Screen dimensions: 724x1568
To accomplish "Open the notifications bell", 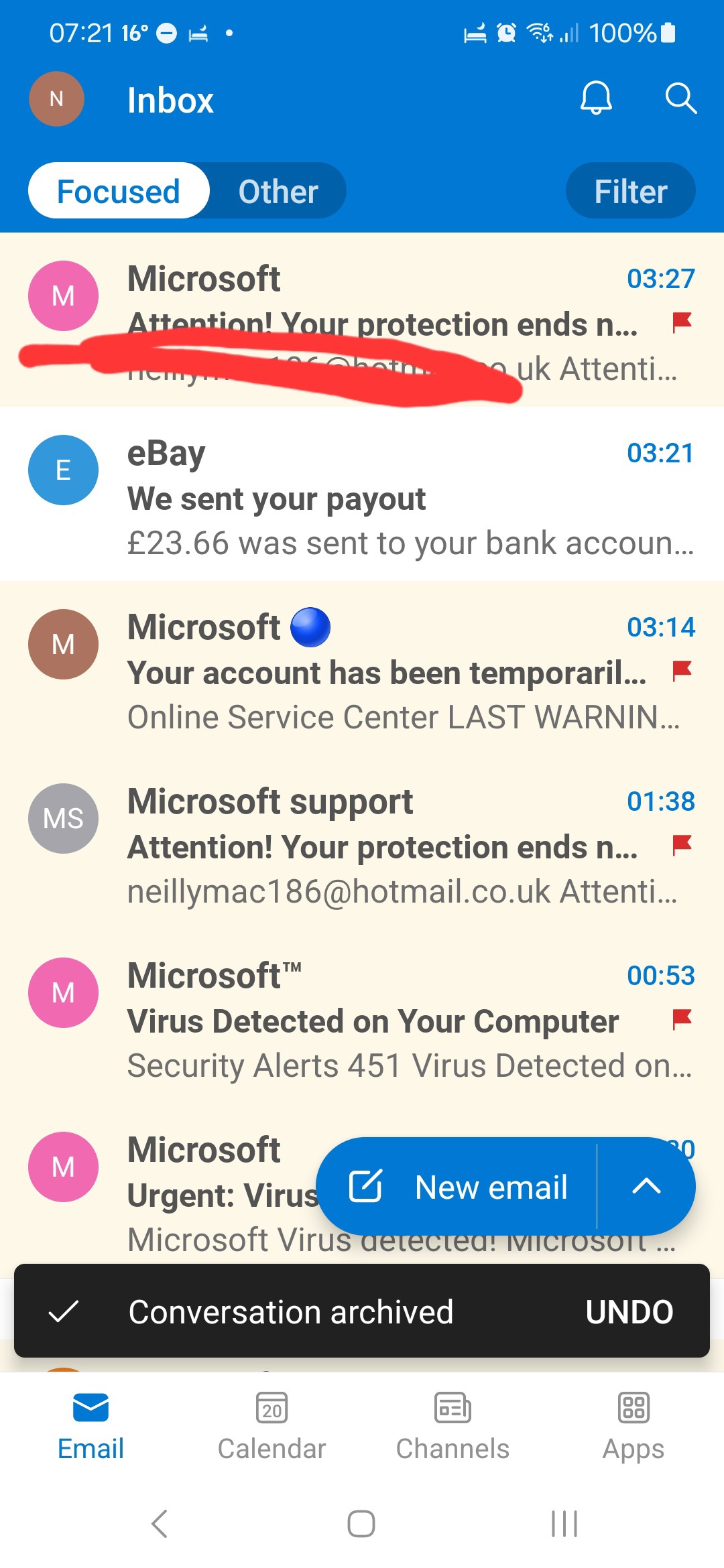I will coord(596,99).
